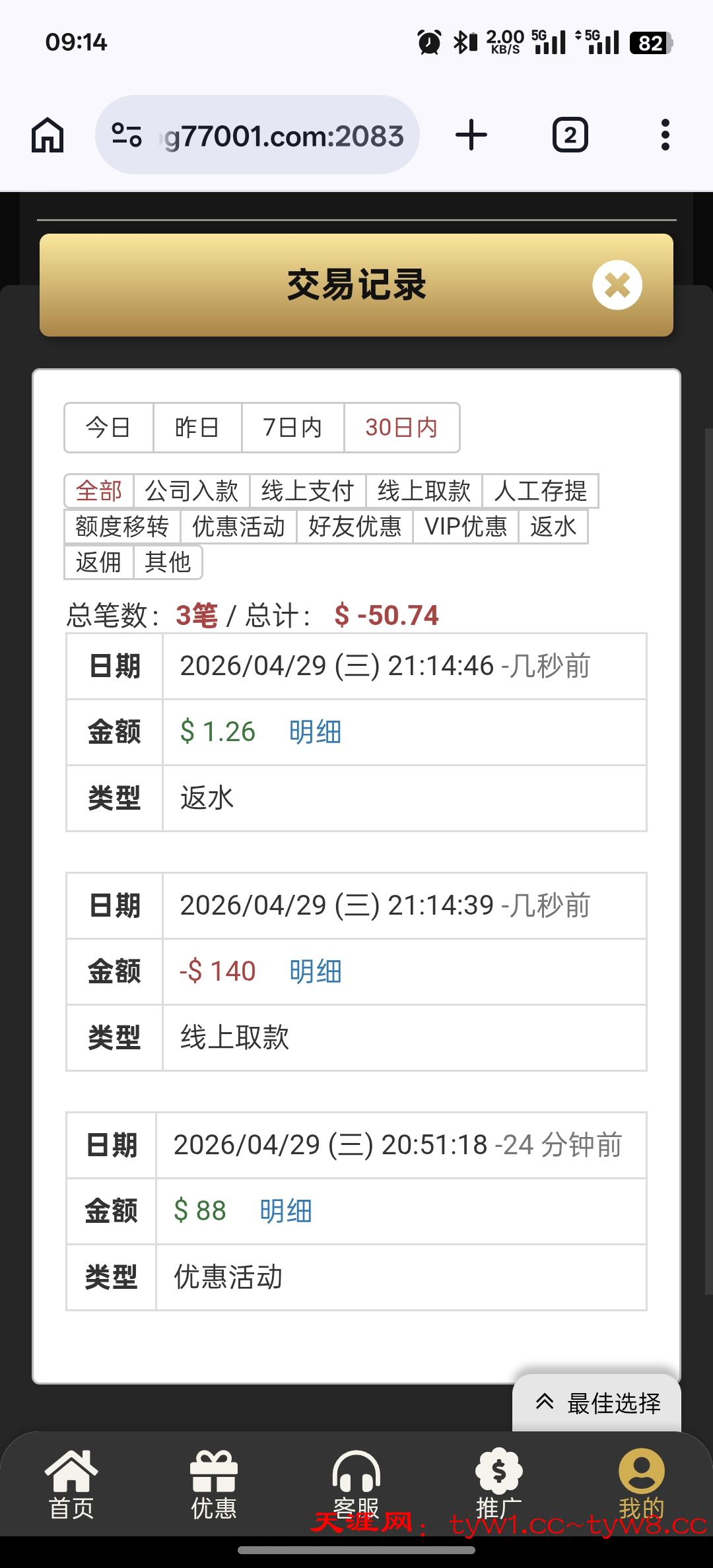Screen dimensions: 713x1568
Task: Open 明细 for the $1.26 rebate
Action: [315, 732]
